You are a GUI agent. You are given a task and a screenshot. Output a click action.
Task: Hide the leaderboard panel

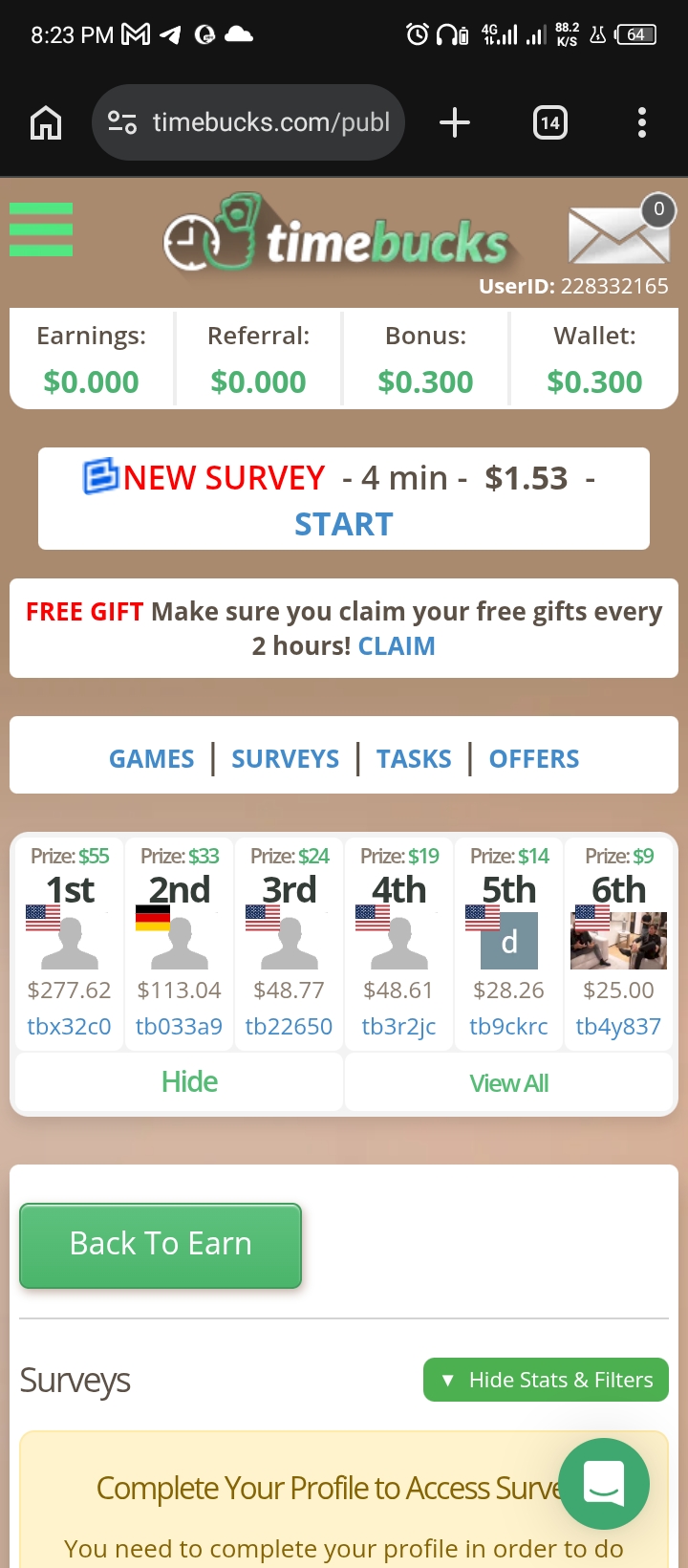tap(189, 1082)
